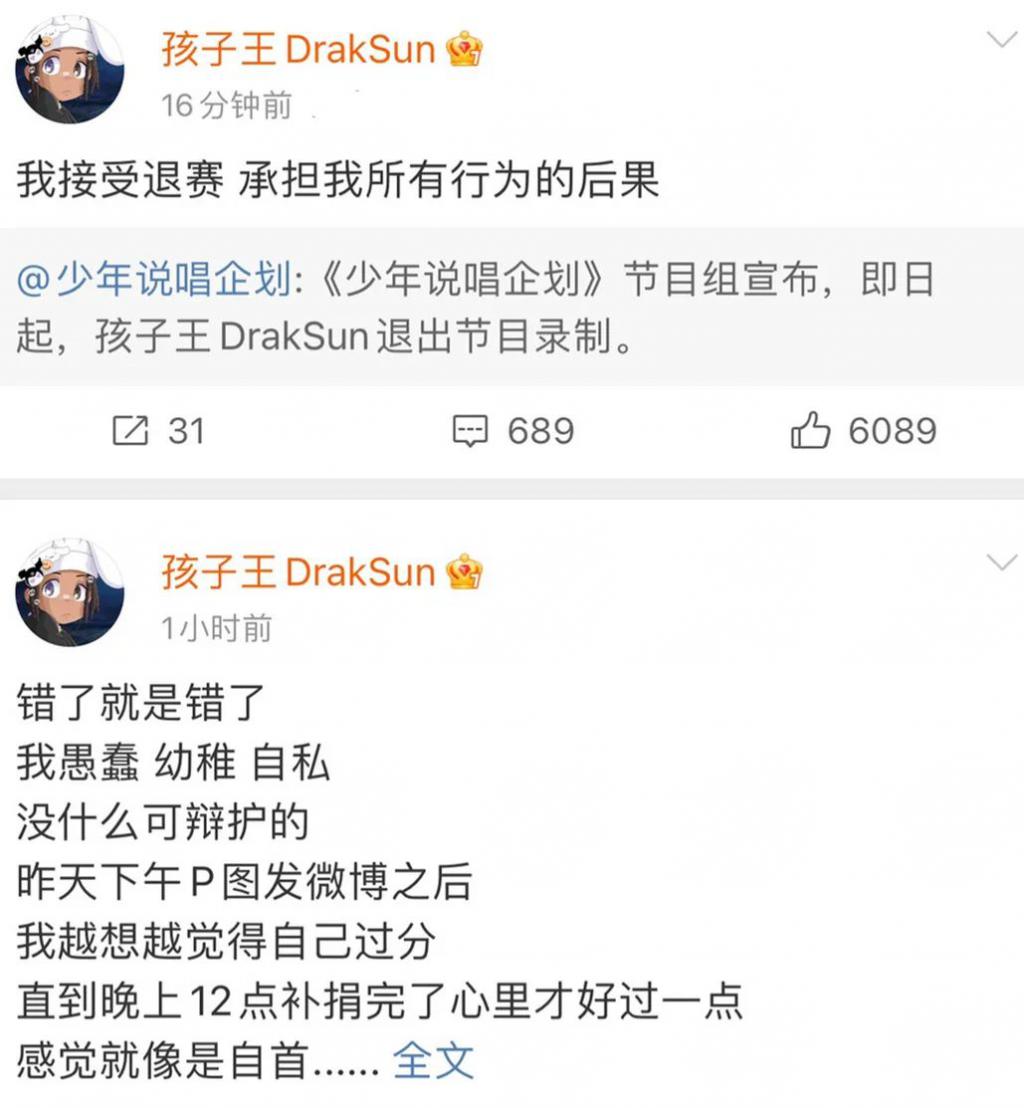
Task: Repost the post with 31 shares
Action: click(158, 431)
